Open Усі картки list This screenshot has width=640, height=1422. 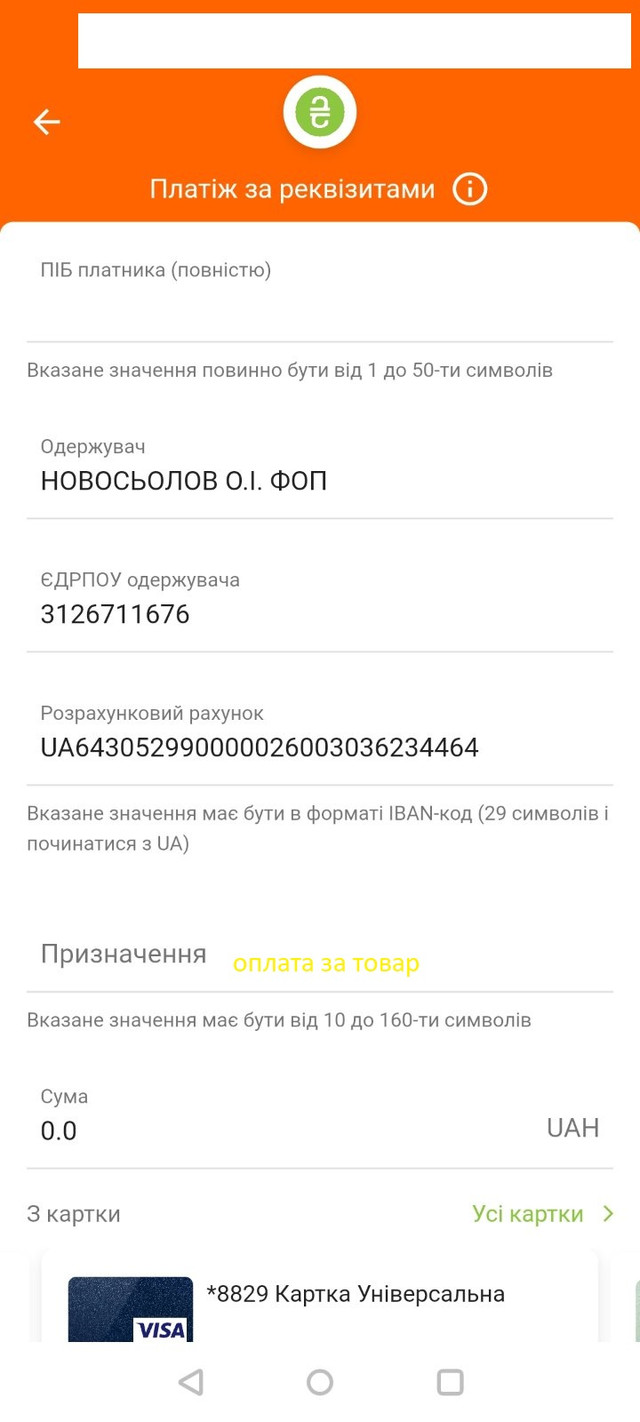[543, 1214]
